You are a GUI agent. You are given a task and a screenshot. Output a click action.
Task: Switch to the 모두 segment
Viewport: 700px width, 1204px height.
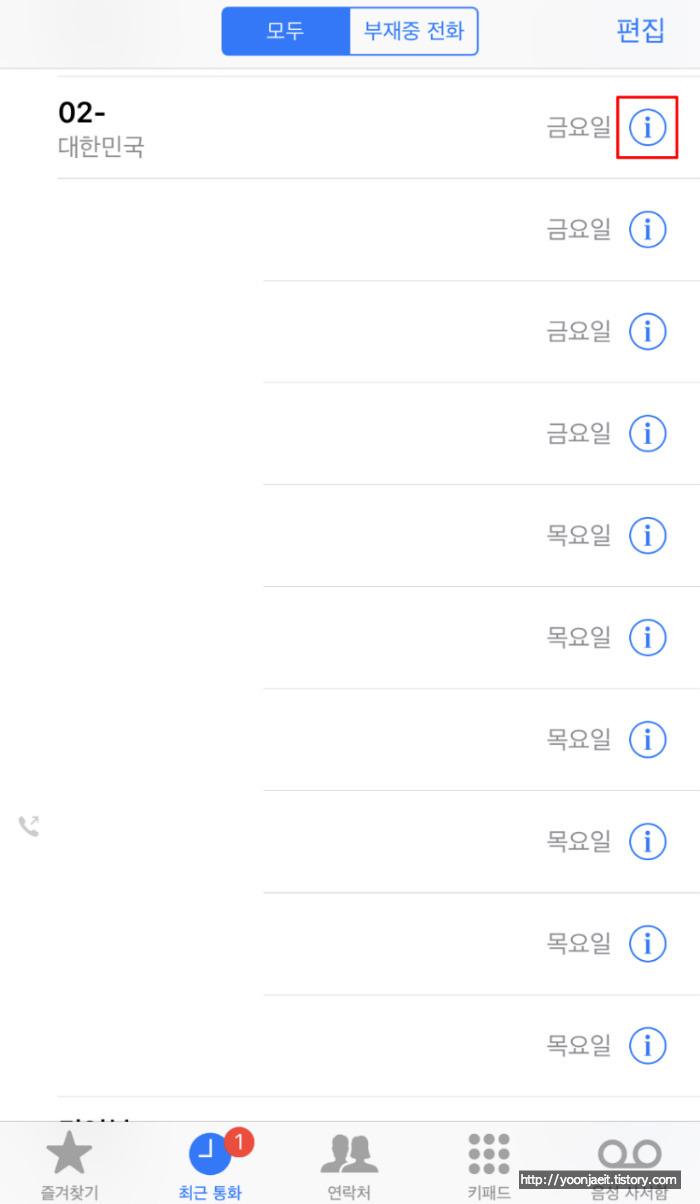pos(285,31)
